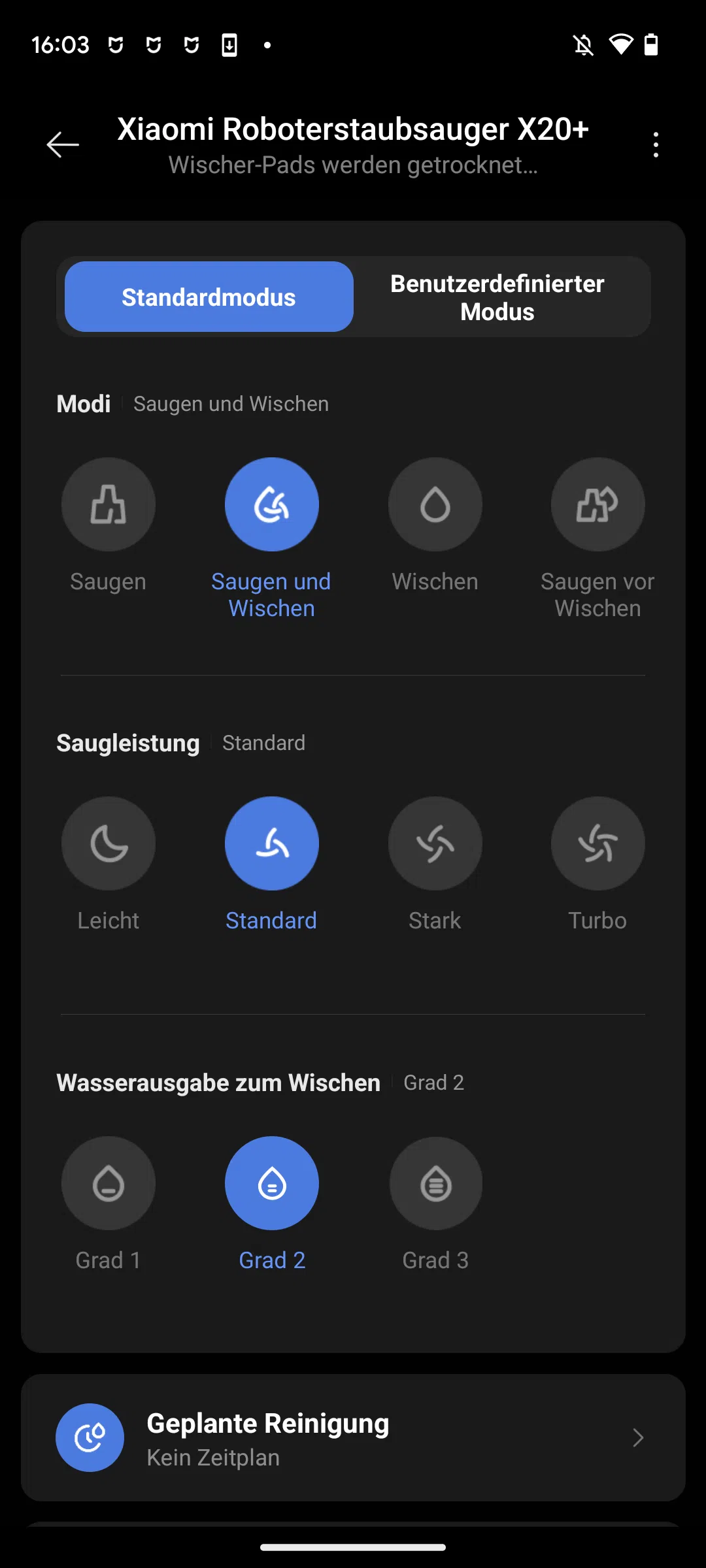Pick Saugen vor Wischen mode
Viewport: 706px width, 1568px height.
coord(598,504)
